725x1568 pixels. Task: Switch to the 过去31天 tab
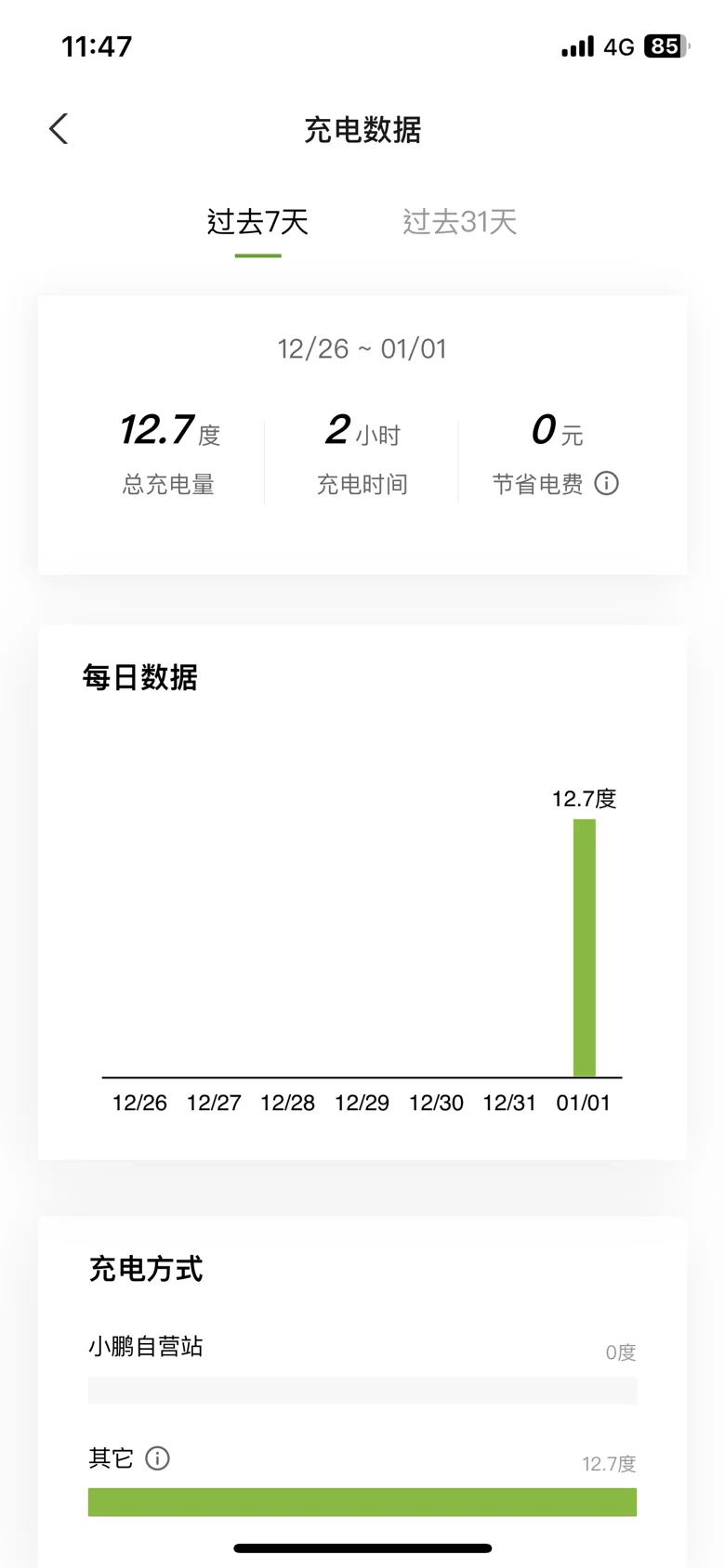pos(459,222)
